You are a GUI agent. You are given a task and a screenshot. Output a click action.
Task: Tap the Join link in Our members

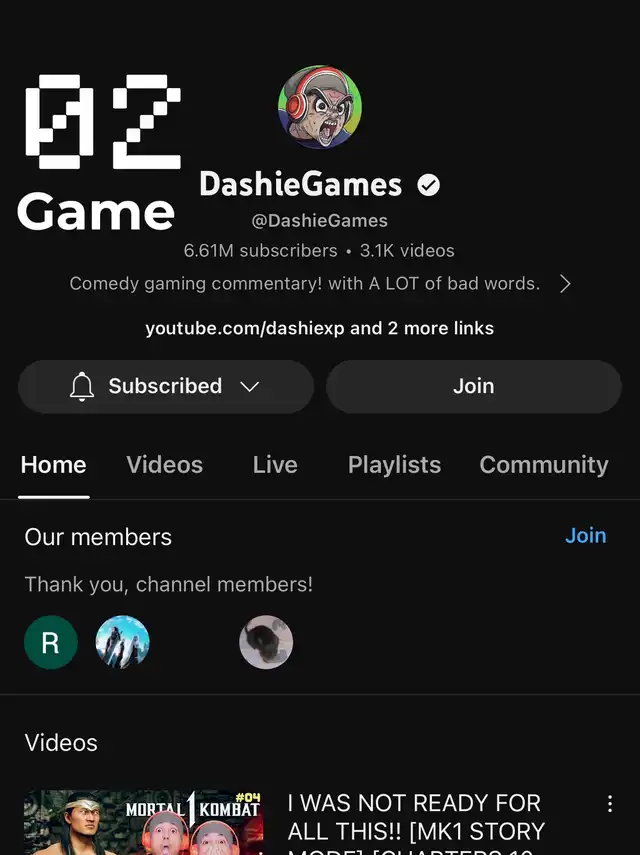tap(585, 536)
